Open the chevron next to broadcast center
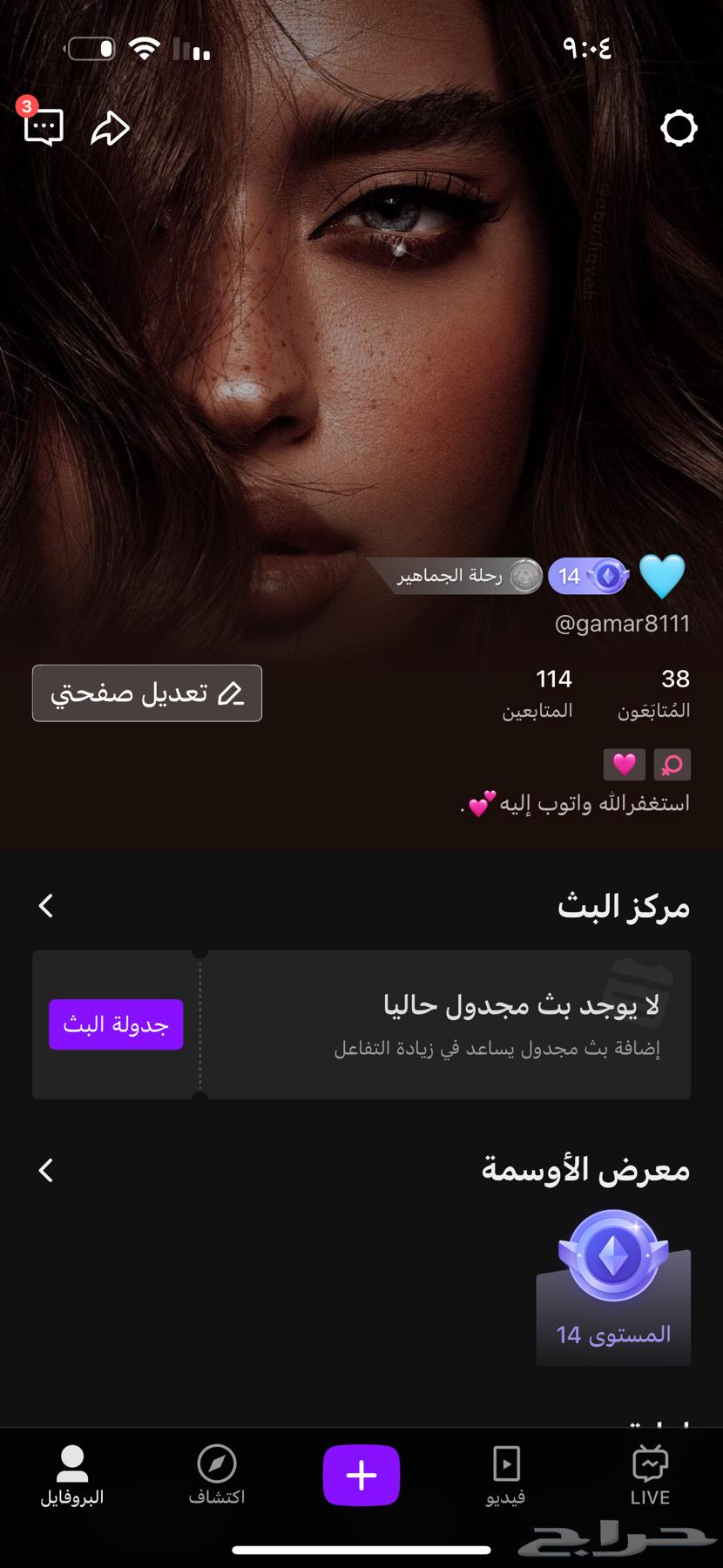The height and width of the screenshot is (1568, 723). click(x=45, y=906)
